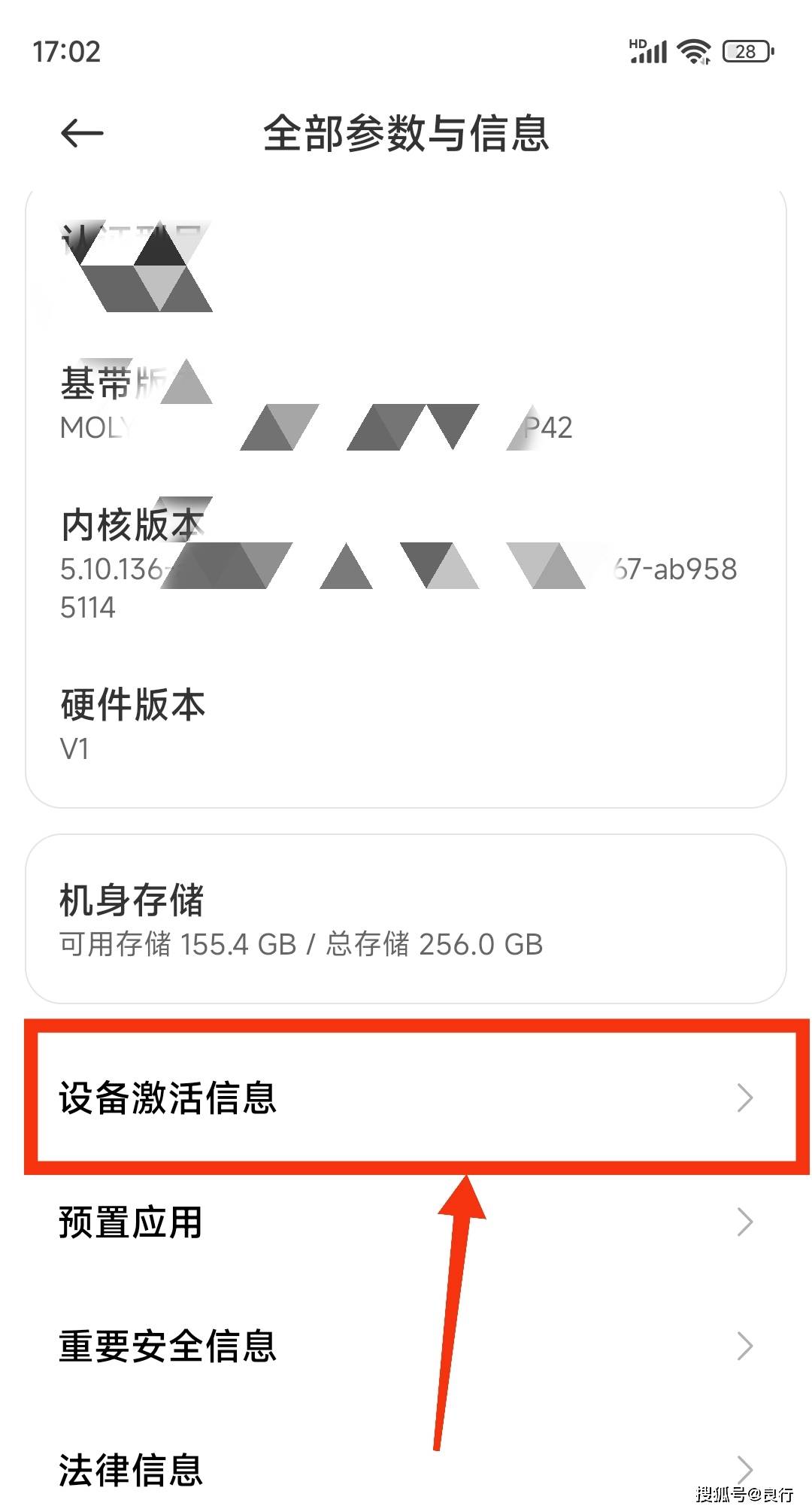The height and width of the screenshot is (1512, 812).
Task: Select 法律信息 entry
Action: pyautogui.click(x=406, y=1469)
